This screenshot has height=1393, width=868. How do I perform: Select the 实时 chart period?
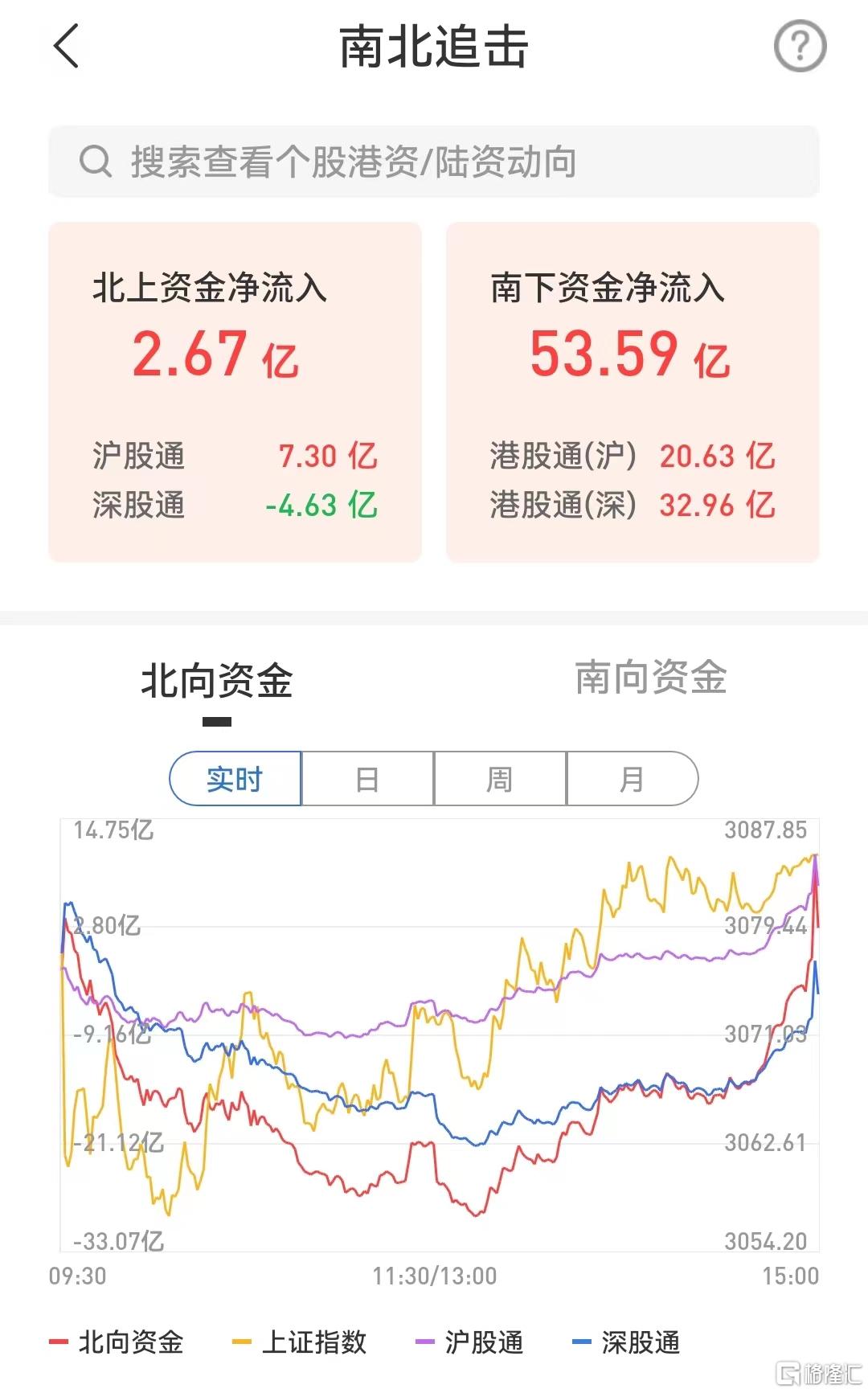click(235, 779)
